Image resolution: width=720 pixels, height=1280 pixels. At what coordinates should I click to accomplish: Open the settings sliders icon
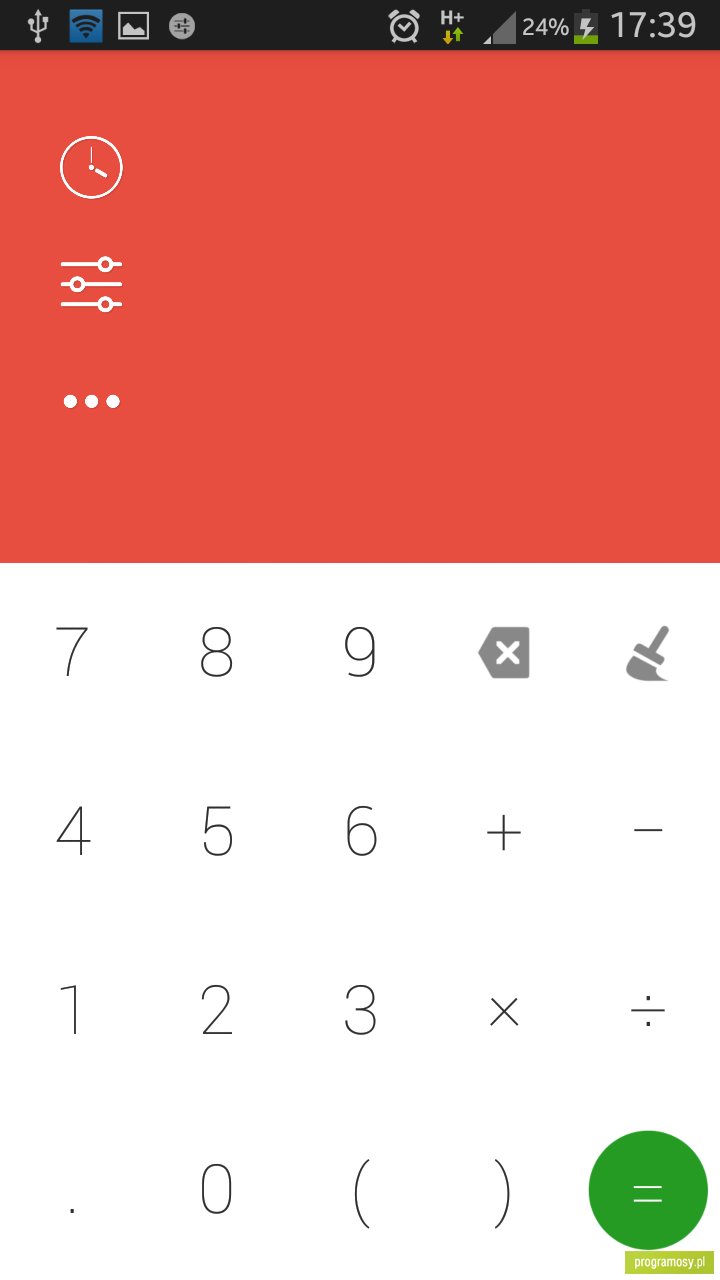(x=91, y=284)
